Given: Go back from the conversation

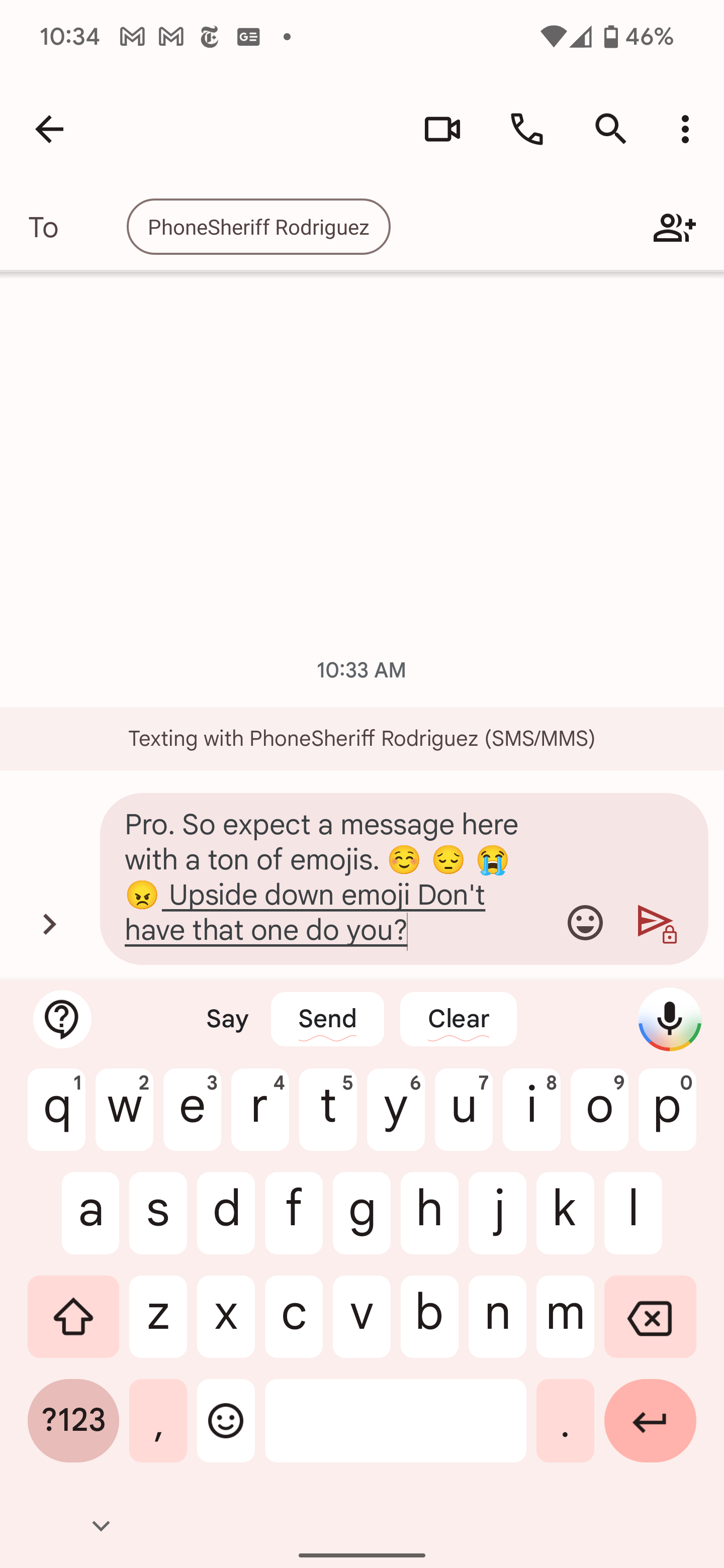Looking at the screenshot, I should pyautogui.click(x=49, y=129).
